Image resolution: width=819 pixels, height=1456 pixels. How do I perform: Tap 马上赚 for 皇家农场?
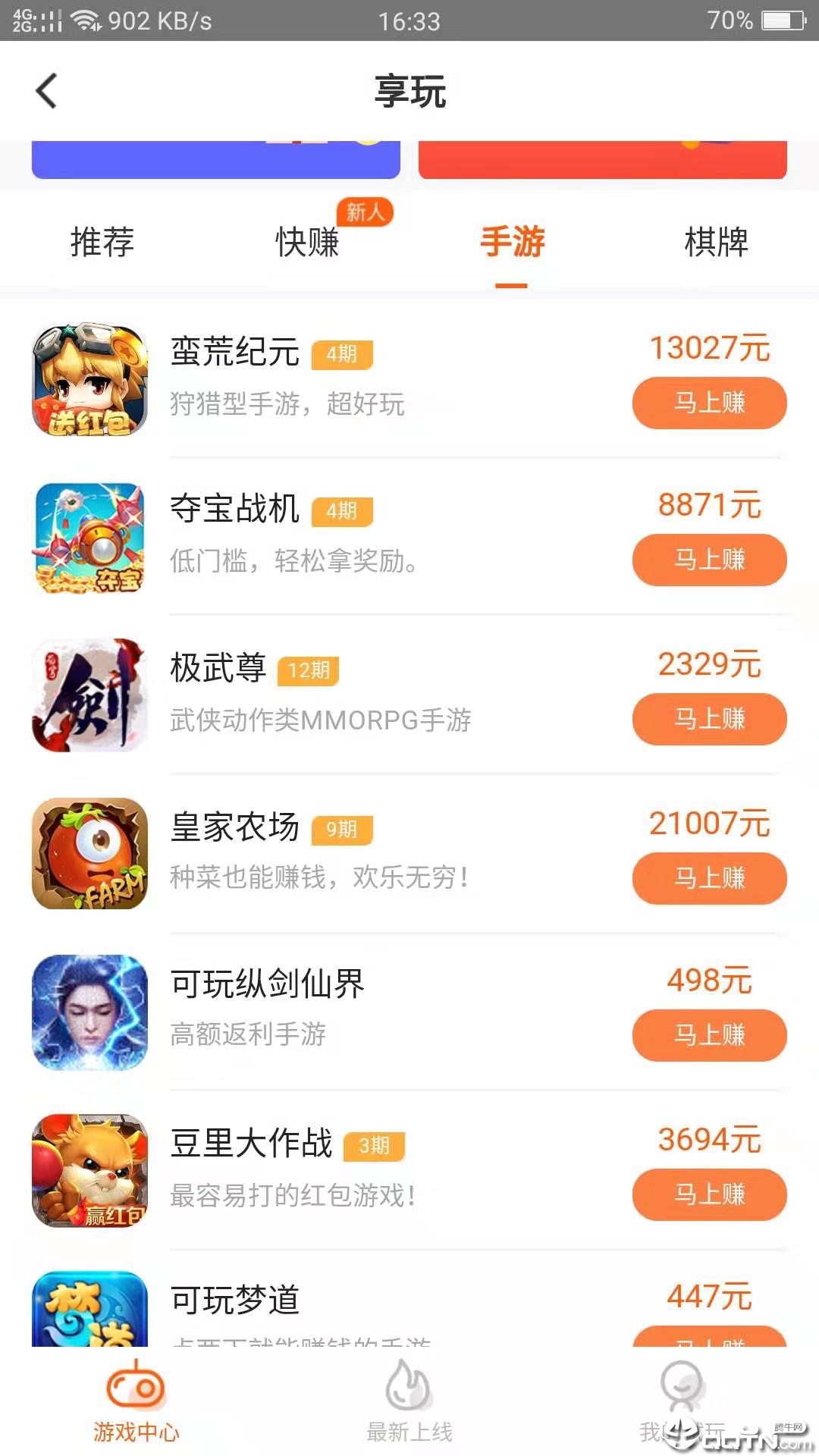tap(708, 878)
